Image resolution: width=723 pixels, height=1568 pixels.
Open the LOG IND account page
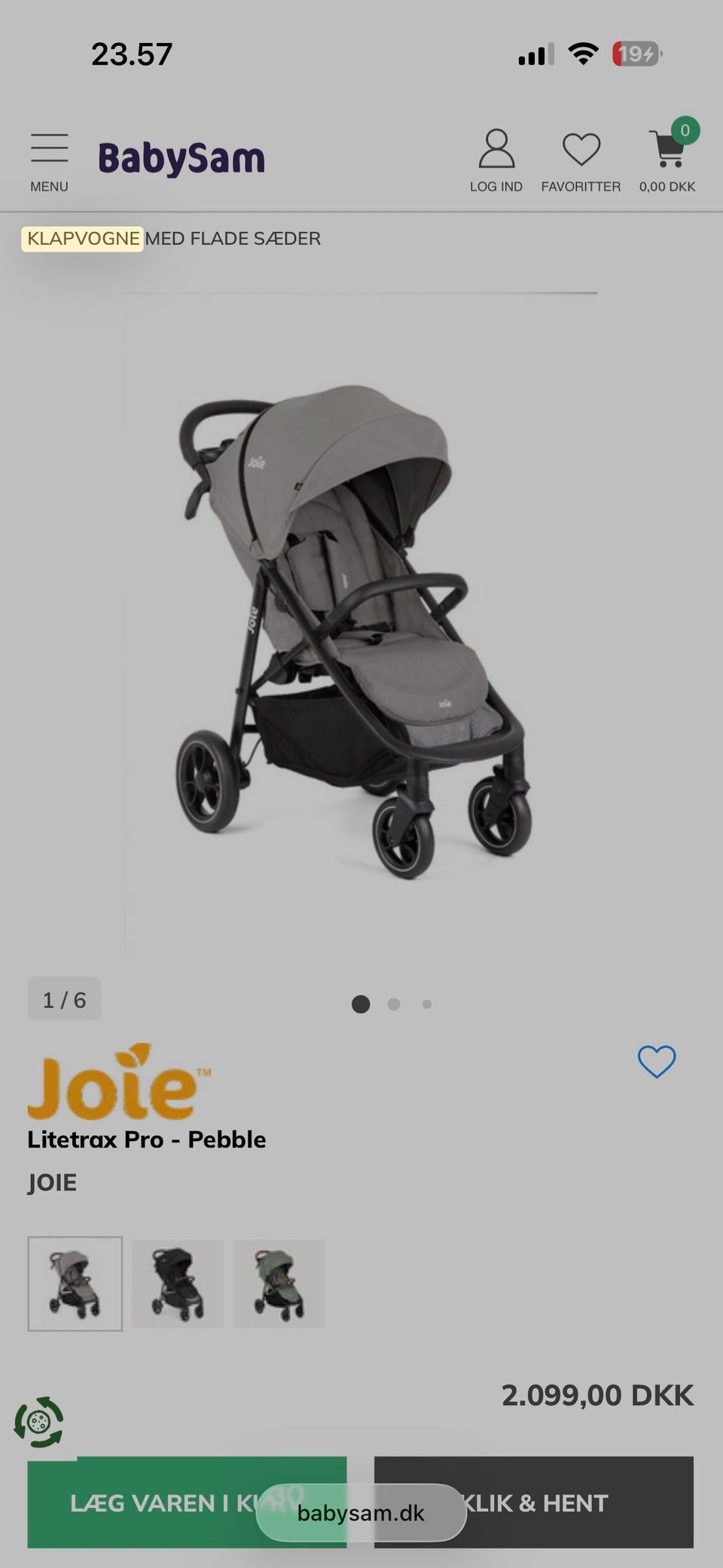point(496,160)
